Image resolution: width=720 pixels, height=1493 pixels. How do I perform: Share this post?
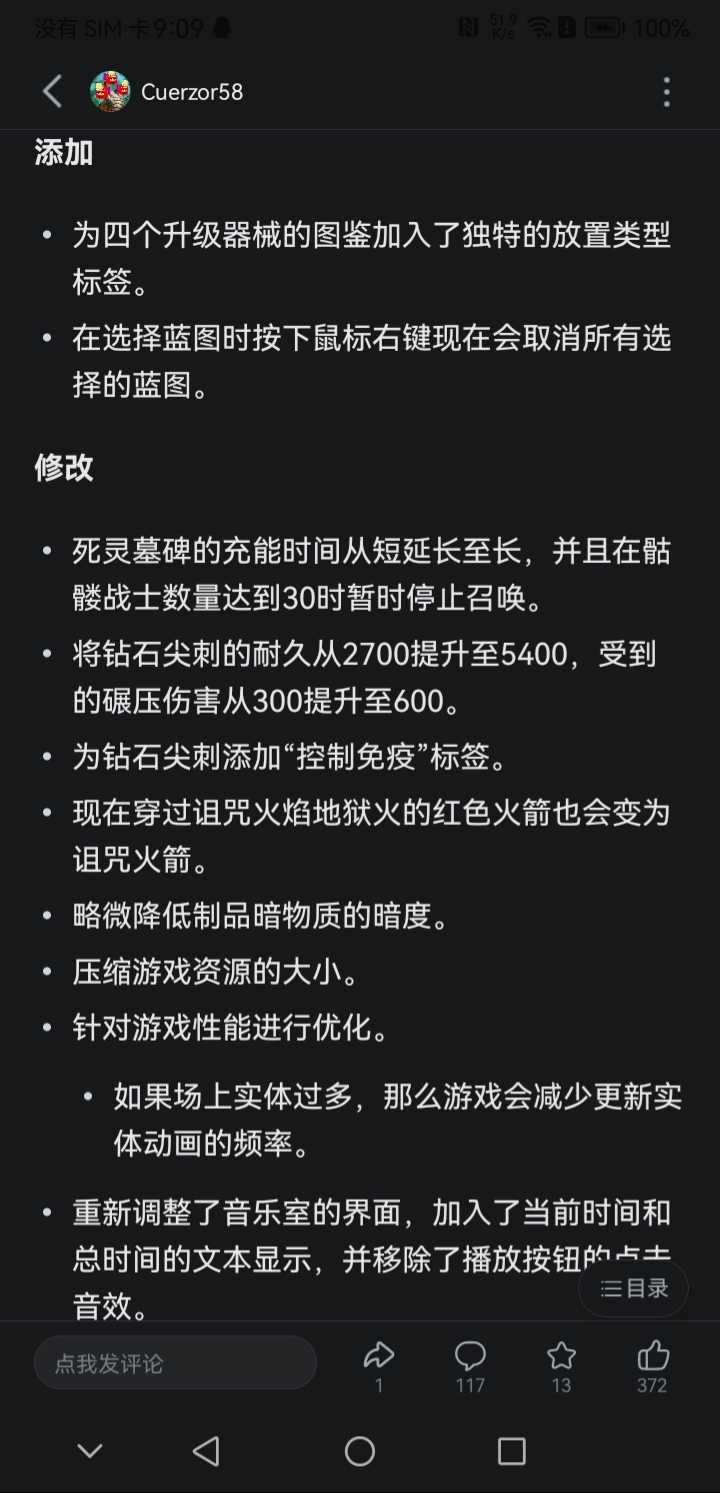pyautogui.click(x=379, y=1366)
